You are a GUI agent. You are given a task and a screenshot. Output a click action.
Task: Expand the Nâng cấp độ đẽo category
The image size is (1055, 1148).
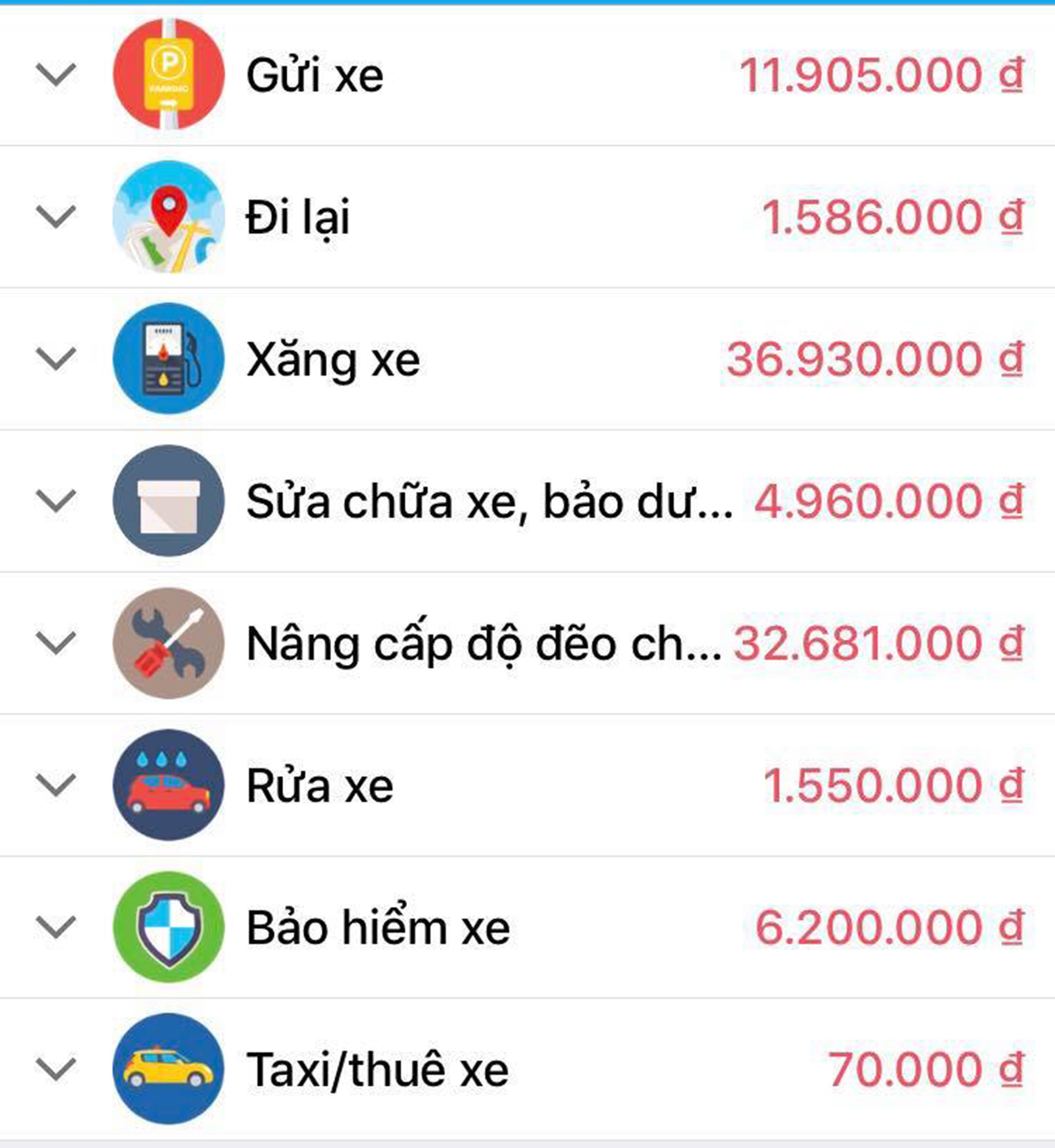(x=55, y=641)
